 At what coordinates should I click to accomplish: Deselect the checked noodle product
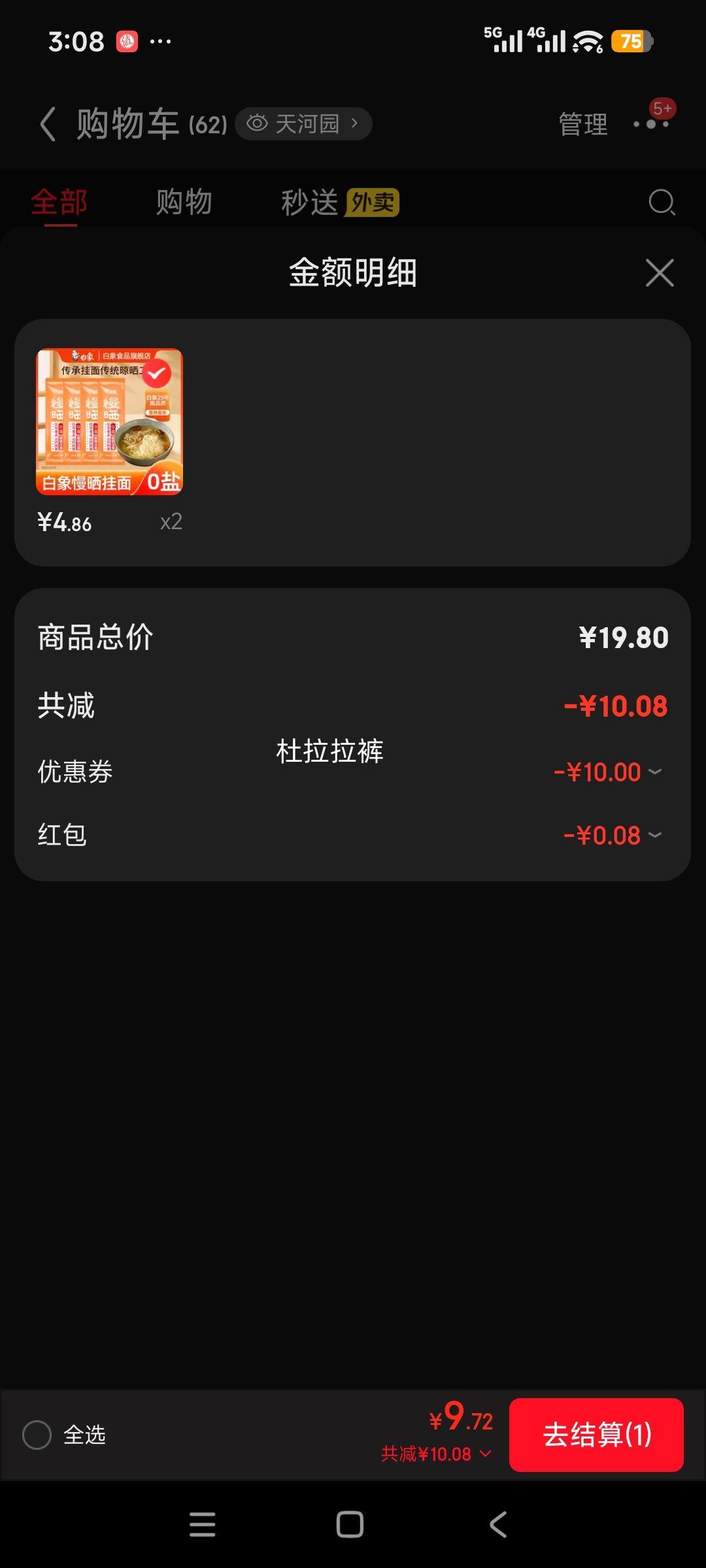[x=157, y=374]
